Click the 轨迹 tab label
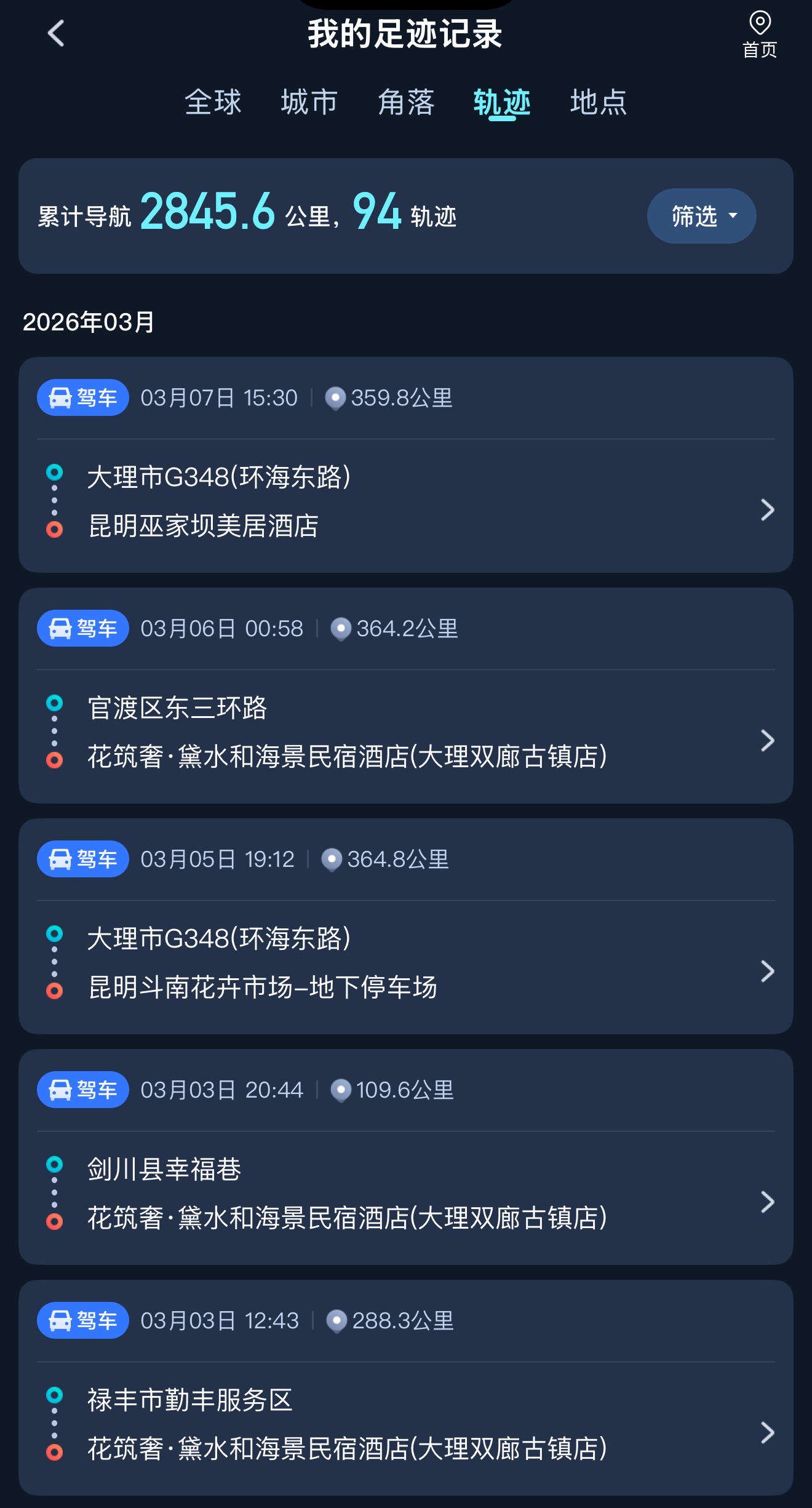 [502, 102]
